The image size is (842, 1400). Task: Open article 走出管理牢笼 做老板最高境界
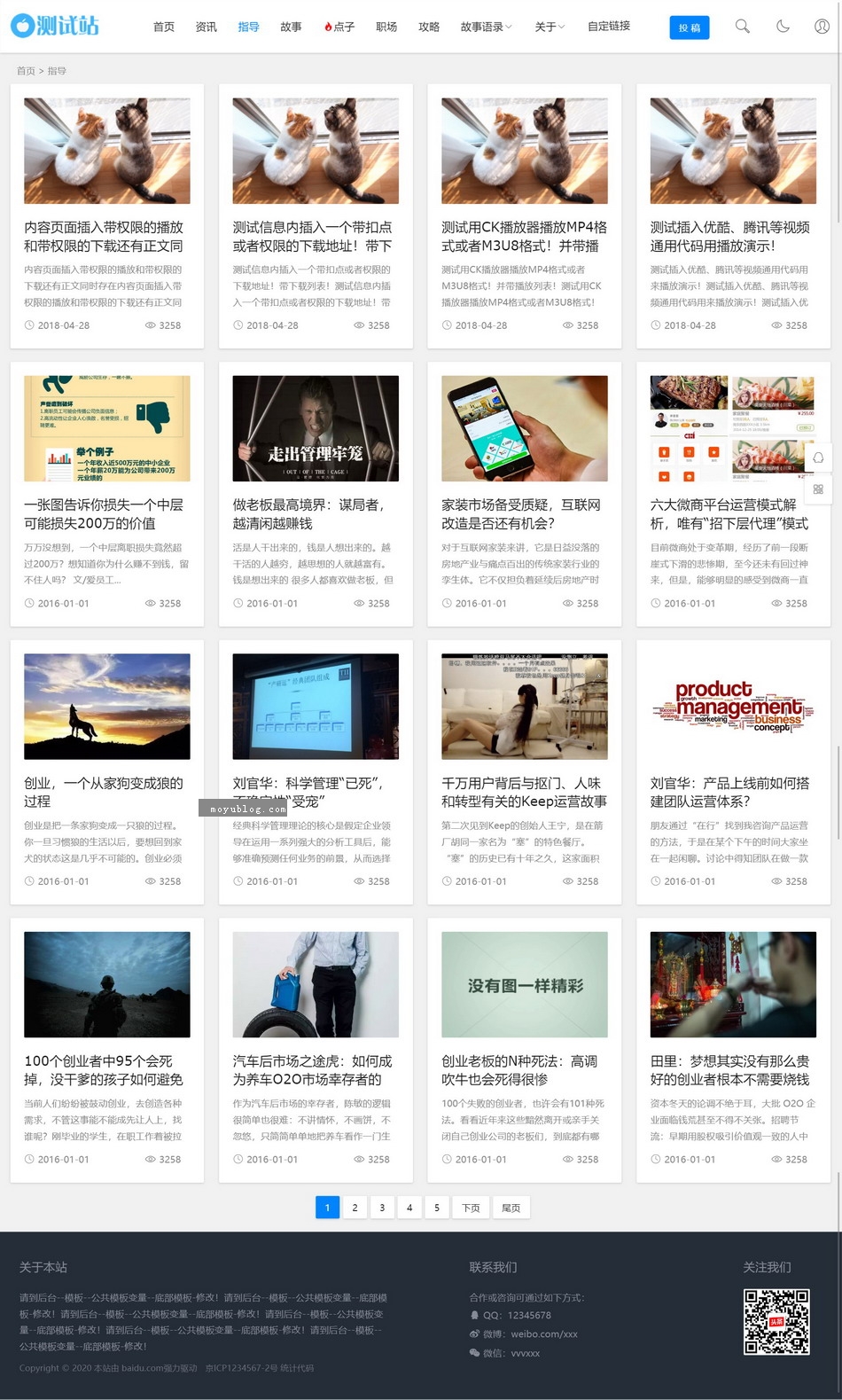tap(308, 514)
